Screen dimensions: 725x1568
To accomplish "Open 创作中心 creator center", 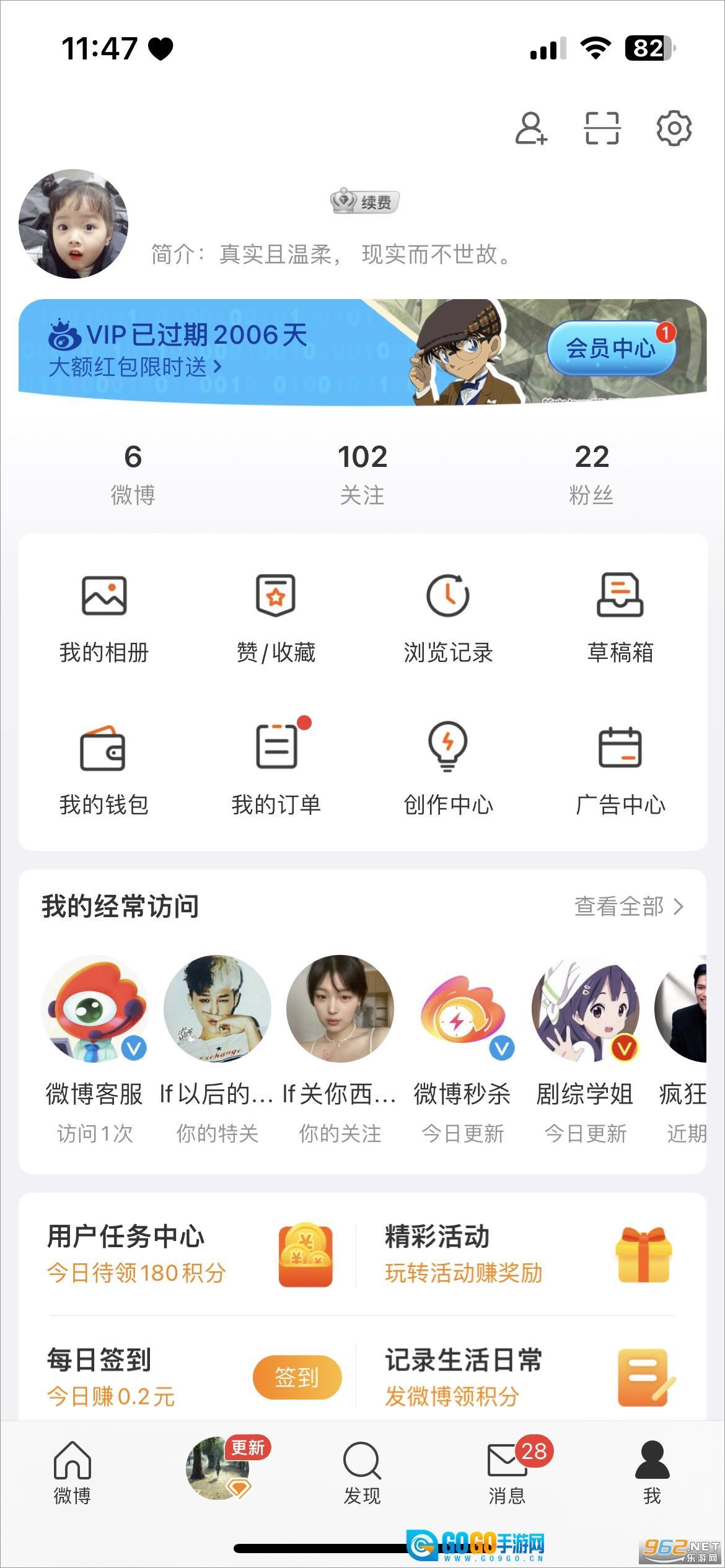I will 448,768.
